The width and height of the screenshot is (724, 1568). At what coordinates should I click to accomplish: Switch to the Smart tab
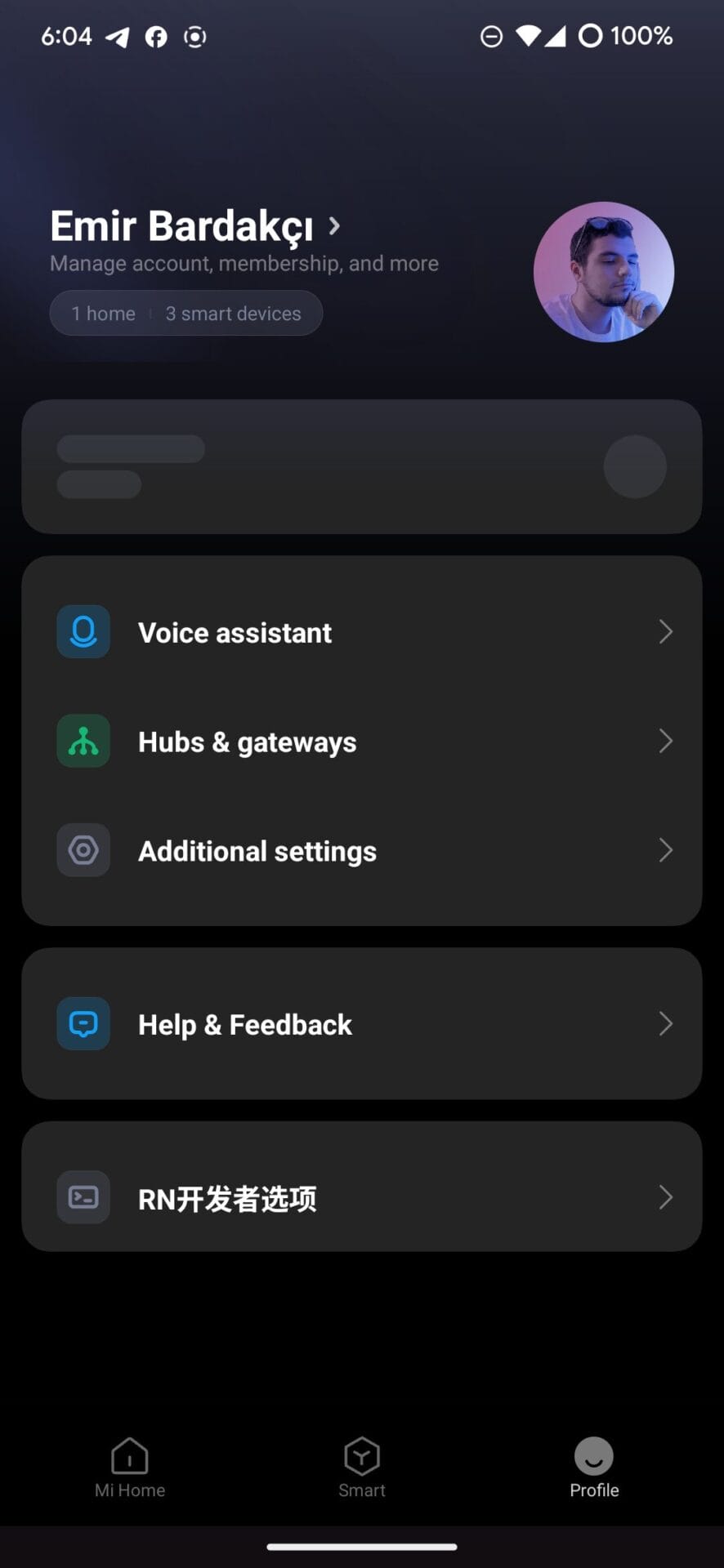(x=362, y=1468)
